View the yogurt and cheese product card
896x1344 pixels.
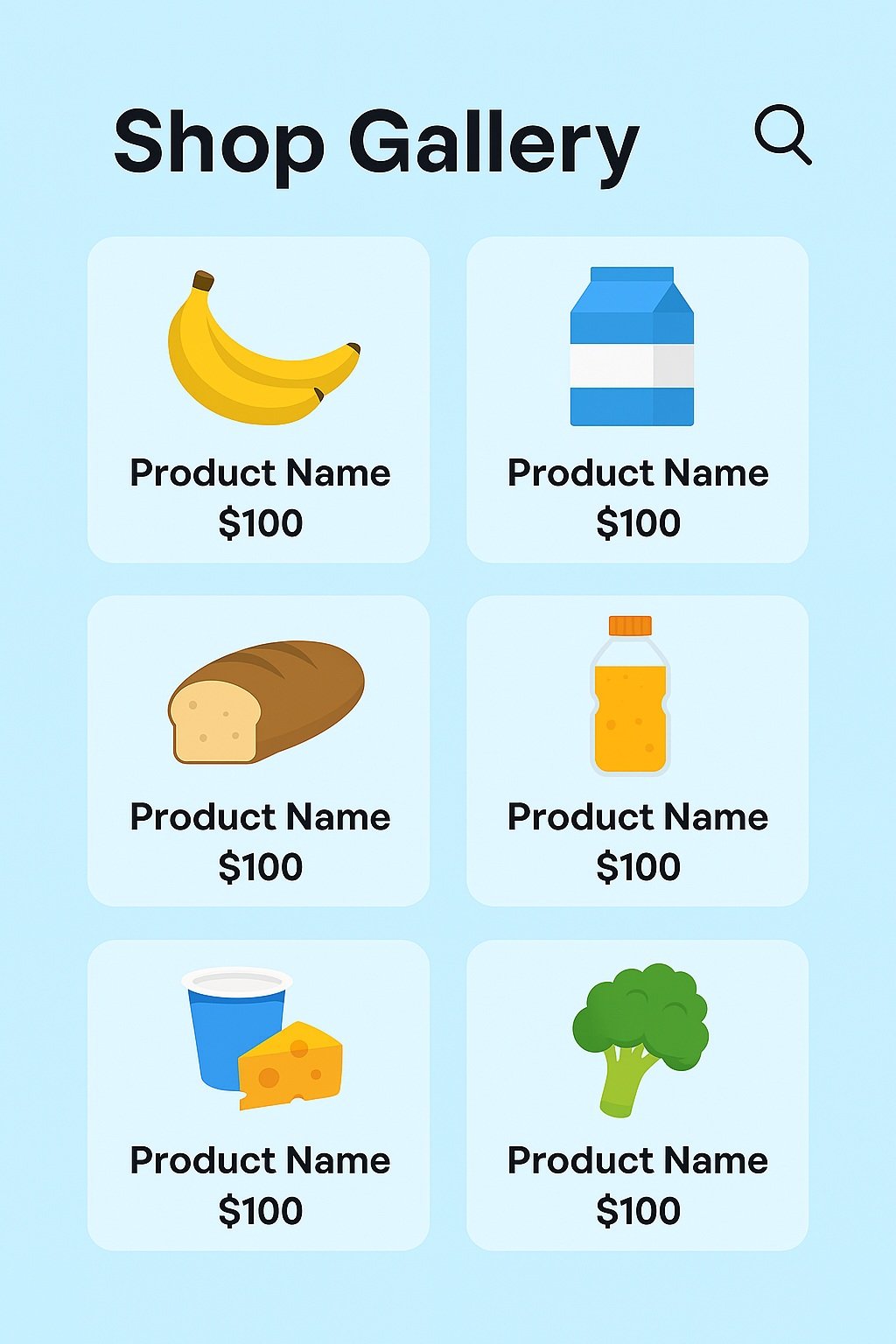point(259,1094)
